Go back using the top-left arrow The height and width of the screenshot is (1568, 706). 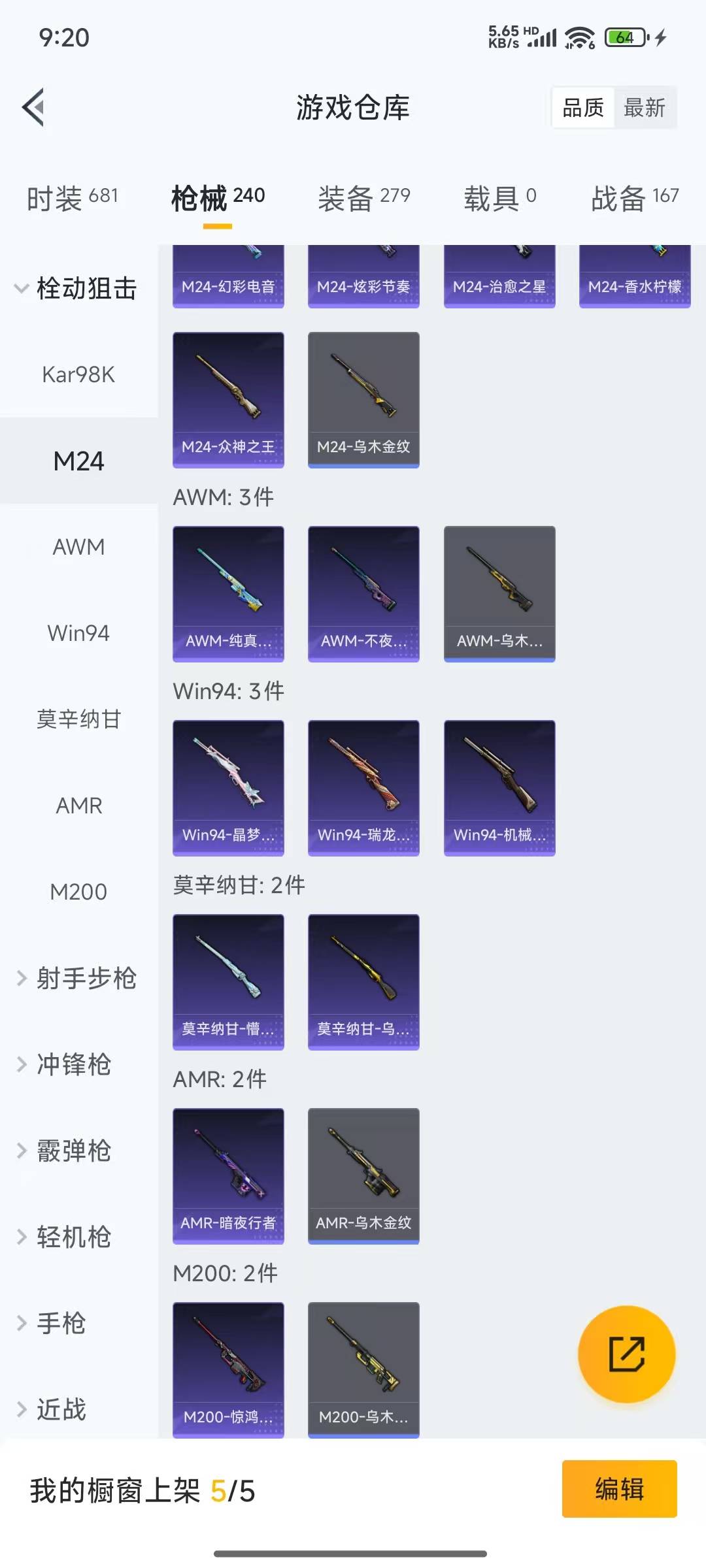(x=34, y=107)
